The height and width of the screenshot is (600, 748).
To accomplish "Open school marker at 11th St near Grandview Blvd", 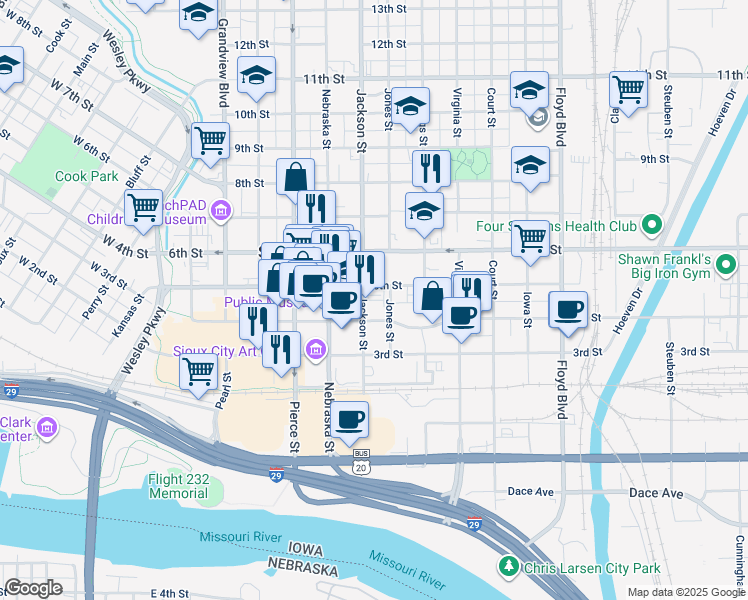I will [x=256, y=75].
